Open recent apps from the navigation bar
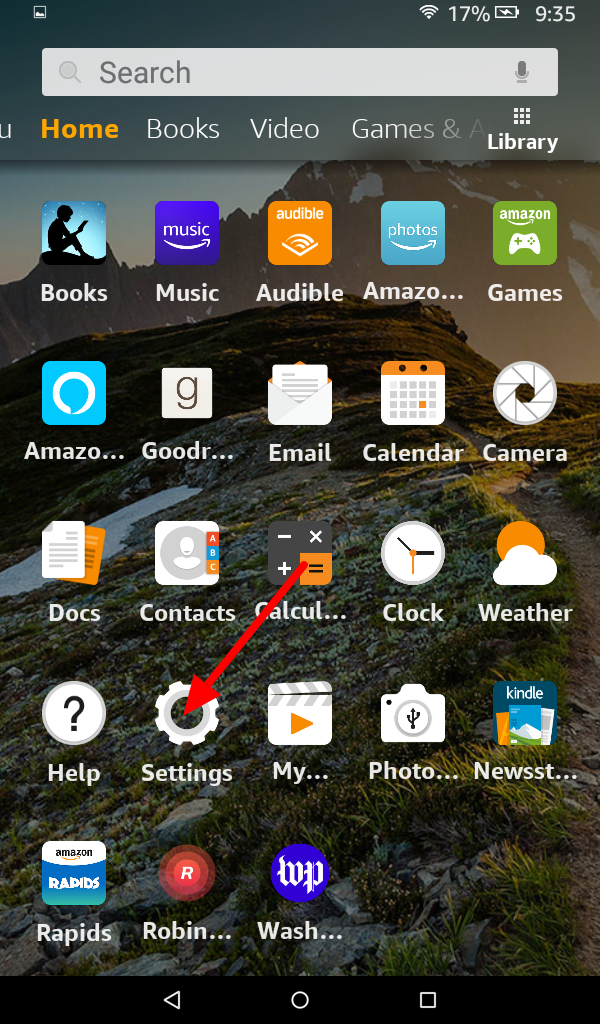Image resolution: width=600 pixels, height=1024 pixels. pyautogui.click(x=428, y=999)
